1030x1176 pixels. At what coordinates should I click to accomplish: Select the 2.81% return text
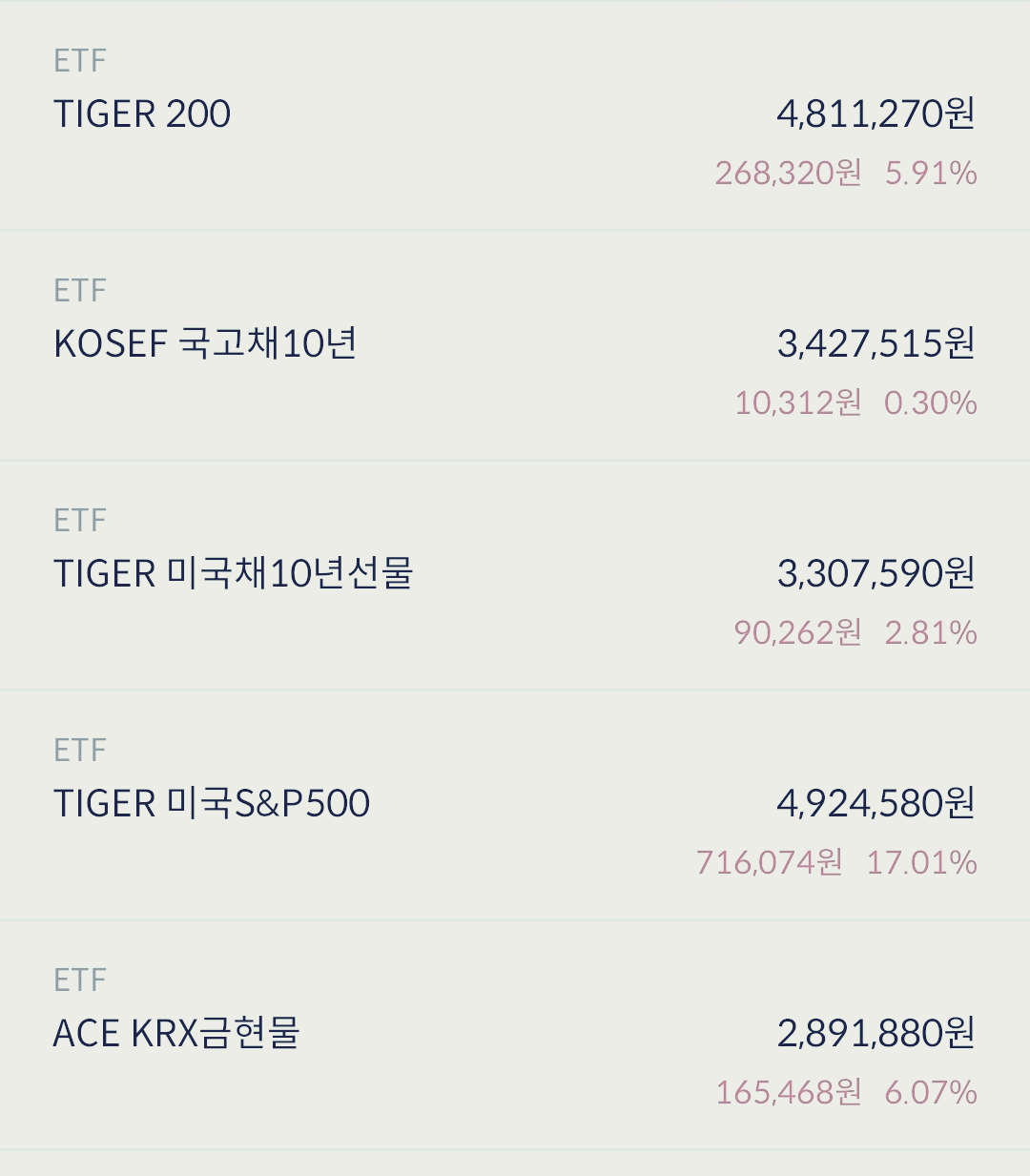click(932, 630)
